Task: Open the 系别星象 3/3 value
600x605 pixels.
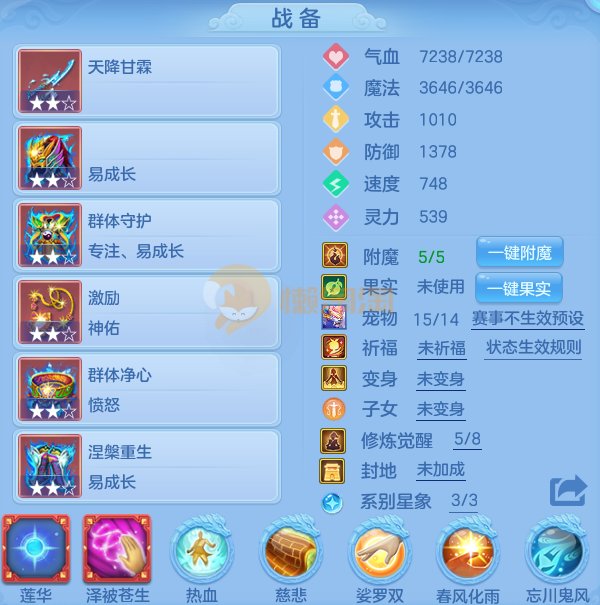Action: tap(465, 500)
